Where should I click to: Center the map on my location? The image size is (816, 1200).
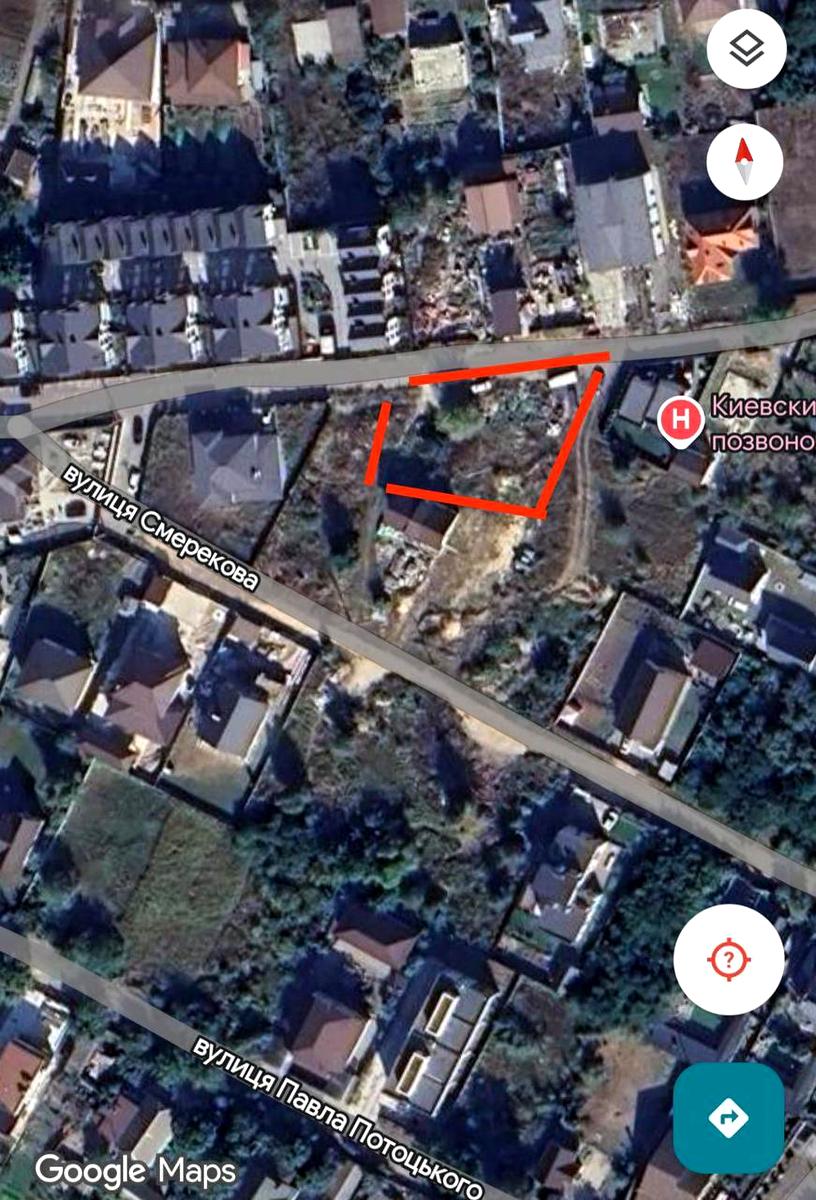coord(728,960)
